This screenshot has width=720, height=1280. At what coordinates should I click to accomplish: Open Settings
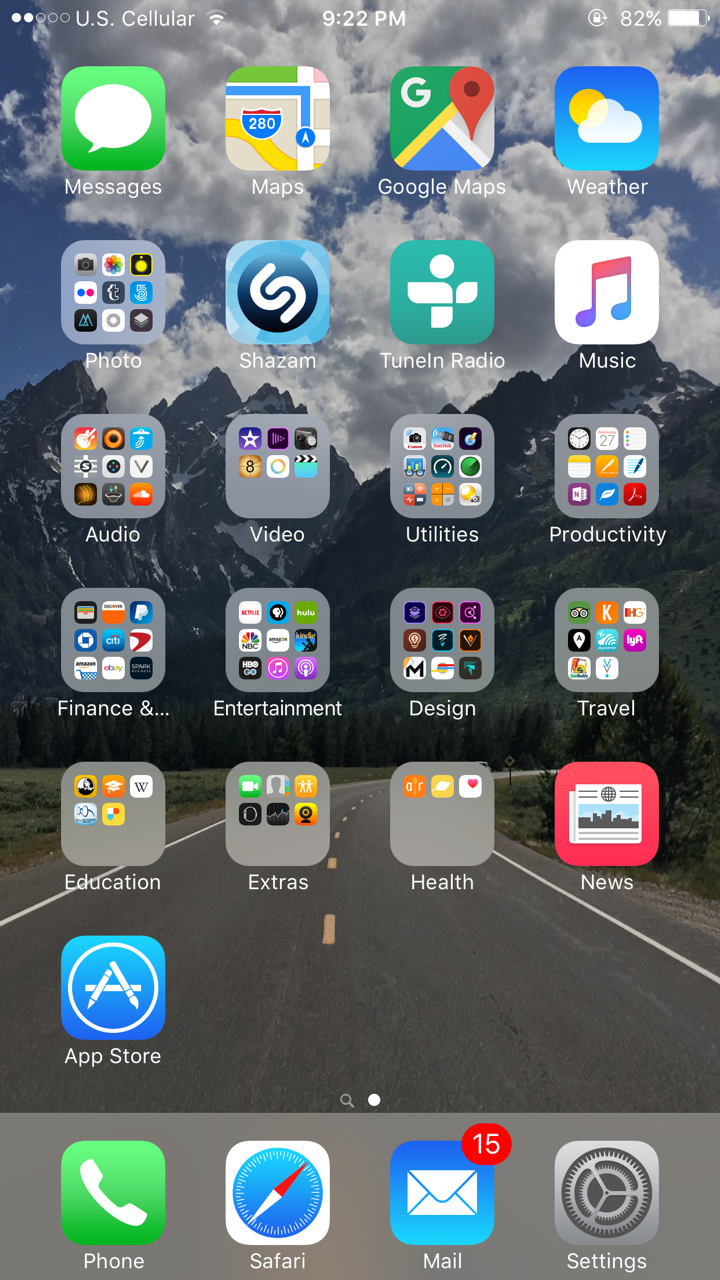click(606, 1193)
